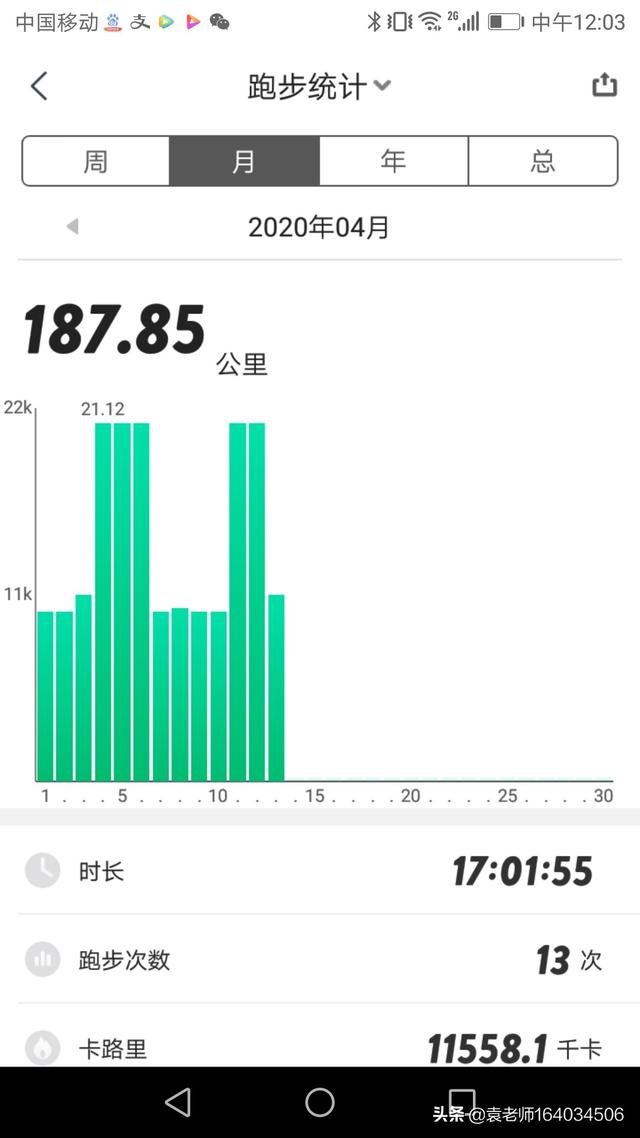640x1138 pixels.
Task: Share the running statistics
Action: pos(604,86)
